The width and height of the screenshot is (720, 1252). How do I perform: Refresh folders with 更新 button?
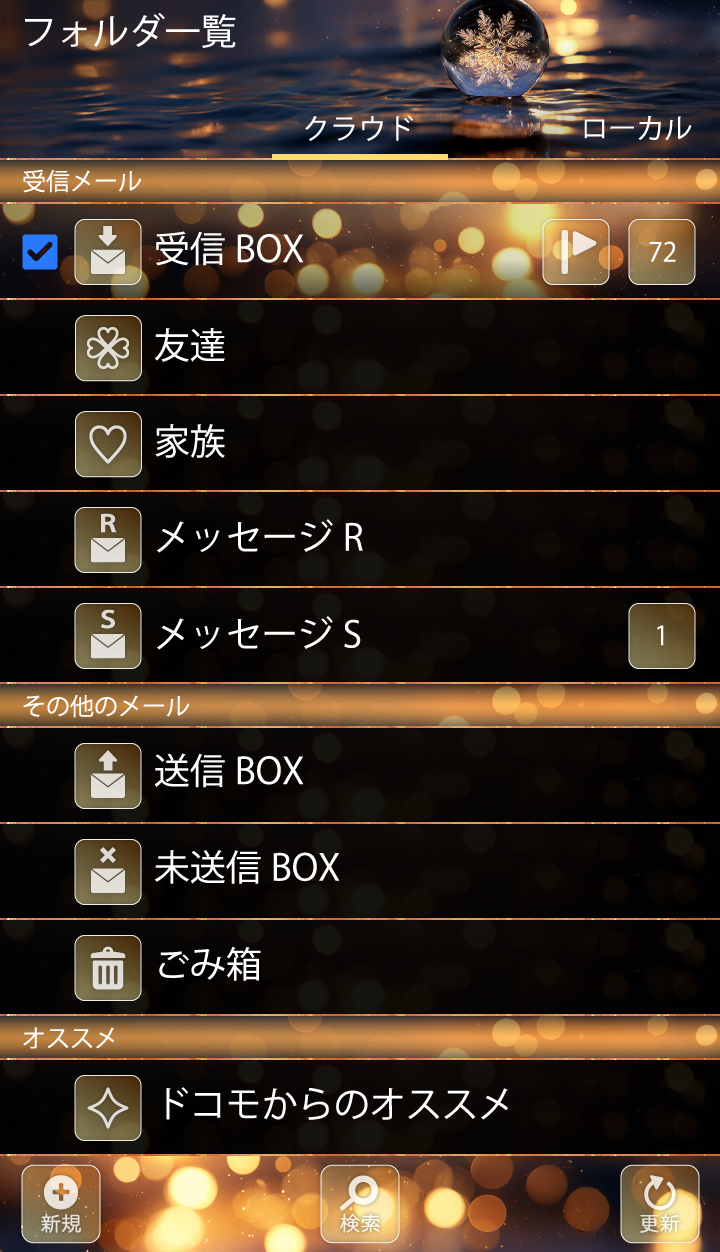(x=659, y=1203)
